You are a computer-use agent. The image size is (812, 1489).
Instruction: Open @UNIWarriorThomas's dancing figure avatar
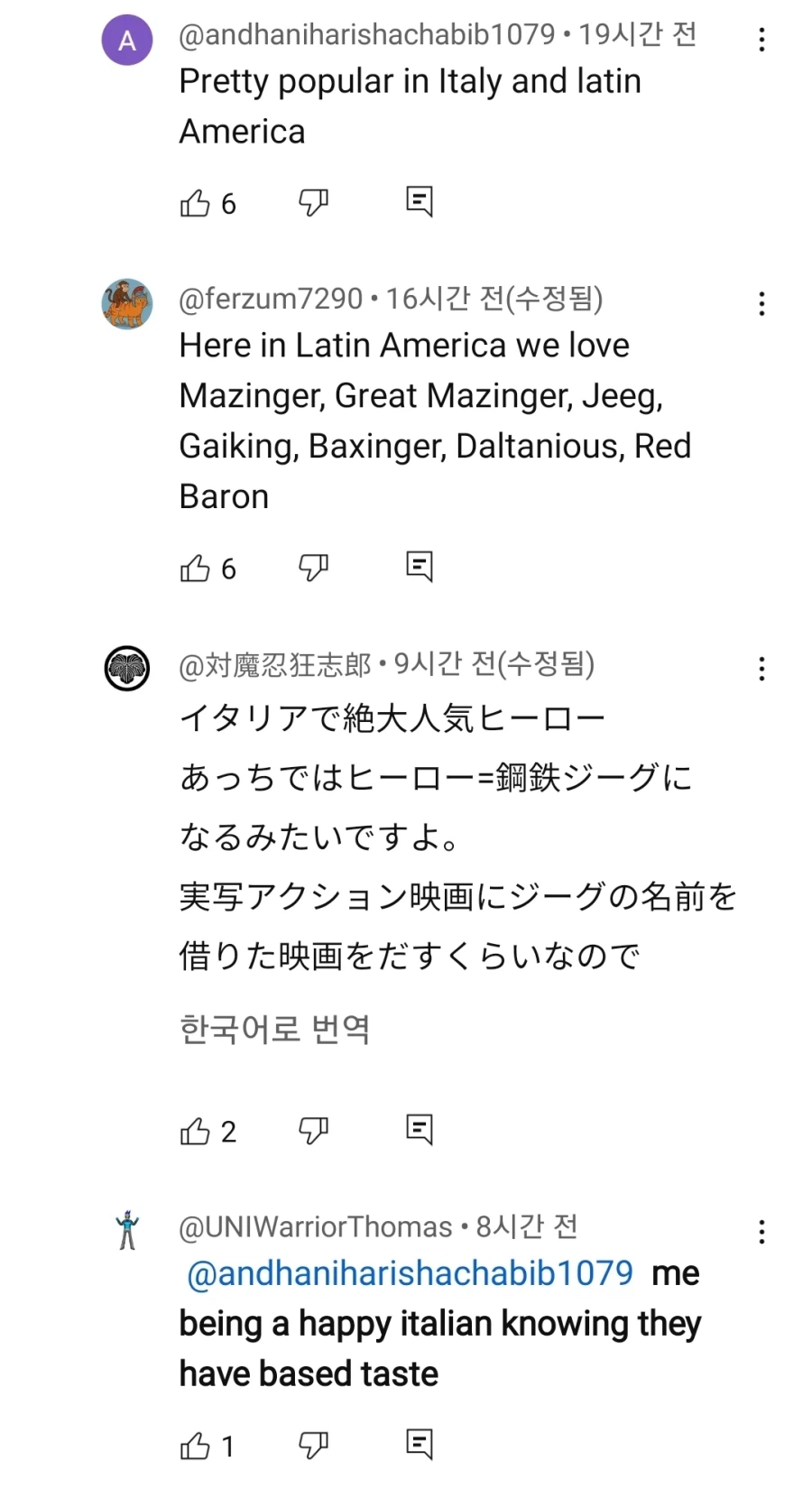[x=127, y=1229]
